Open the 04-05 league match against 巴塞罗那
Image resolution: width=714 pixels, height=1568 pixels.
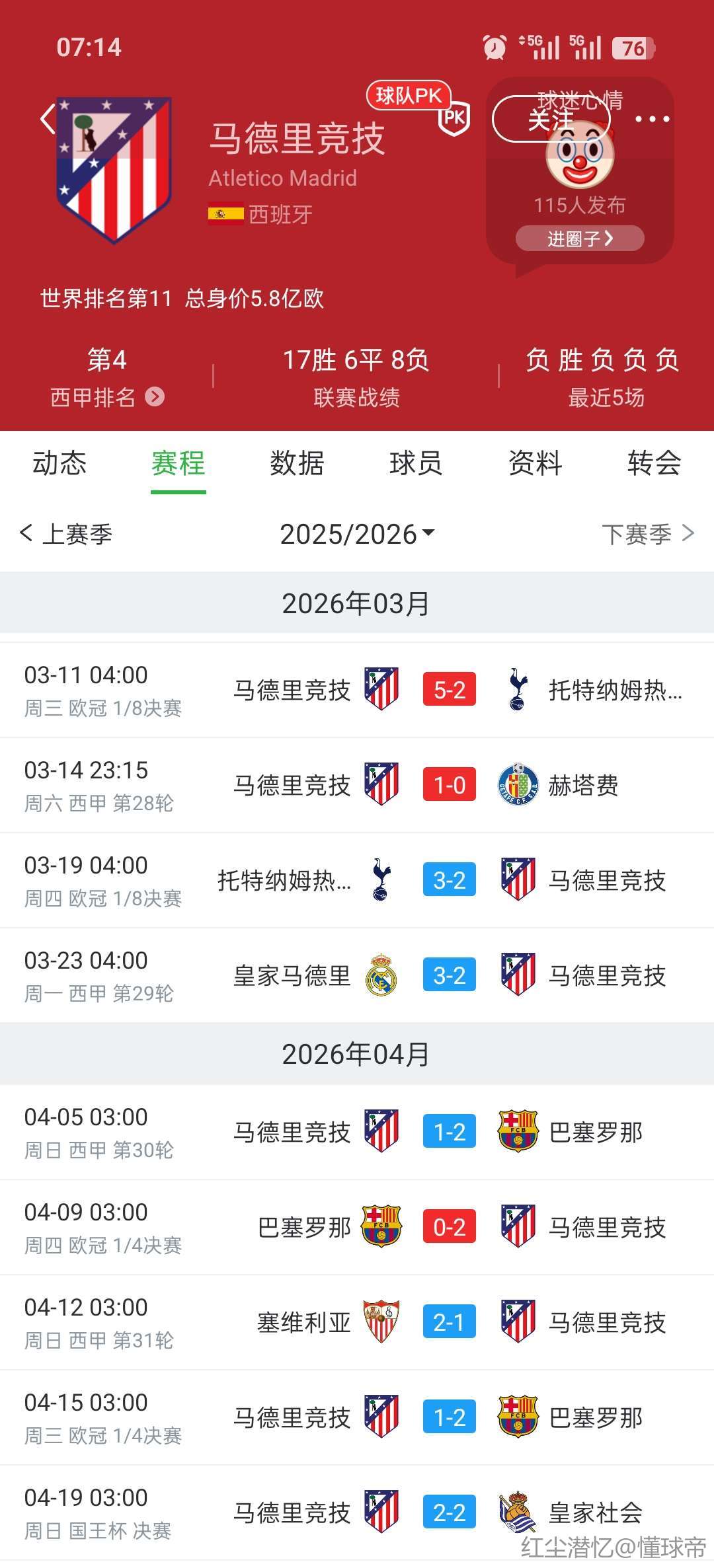(357, 1133)
